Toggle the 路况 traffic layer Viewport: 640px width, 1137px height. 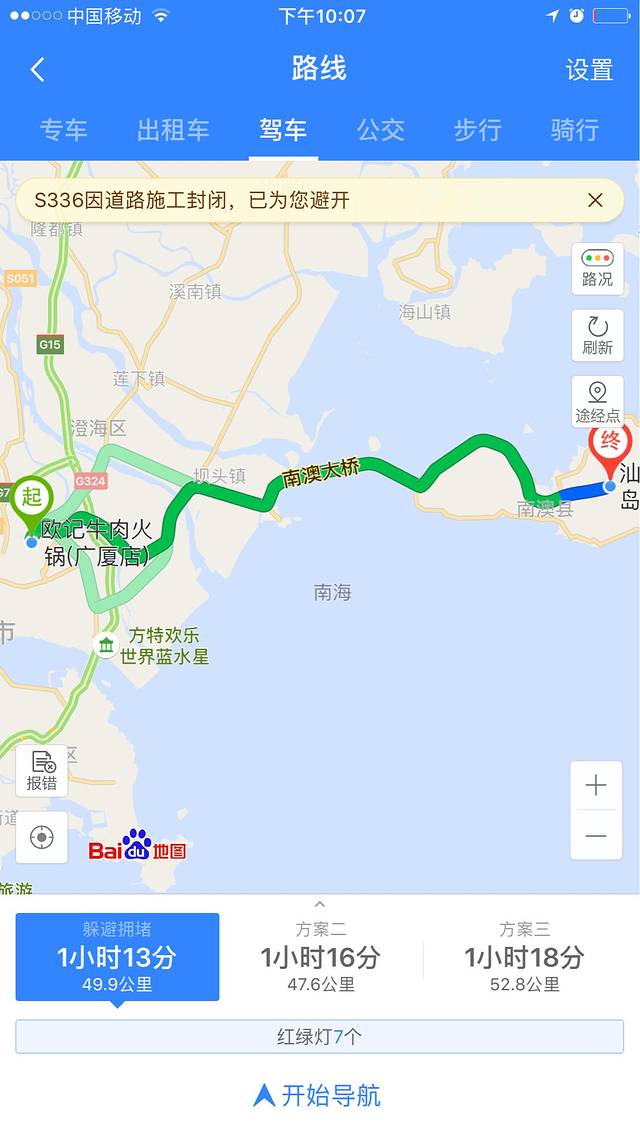pyautogui.click(x=597, y=268)
